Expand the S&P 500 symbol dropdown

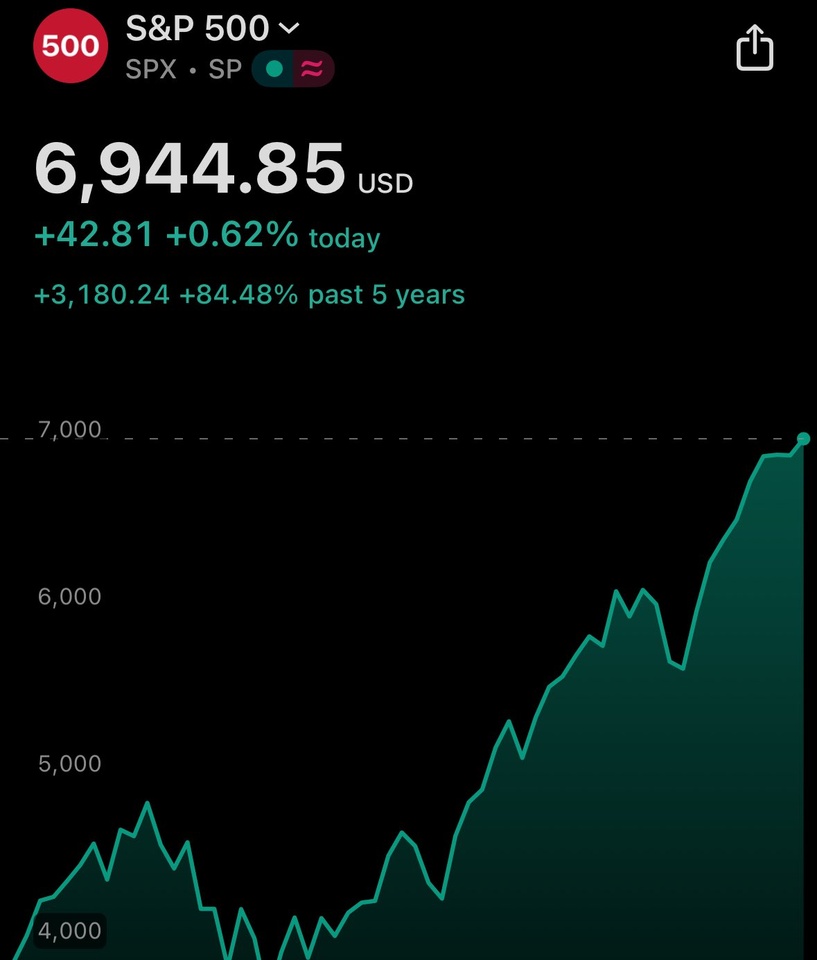(288, 29)
